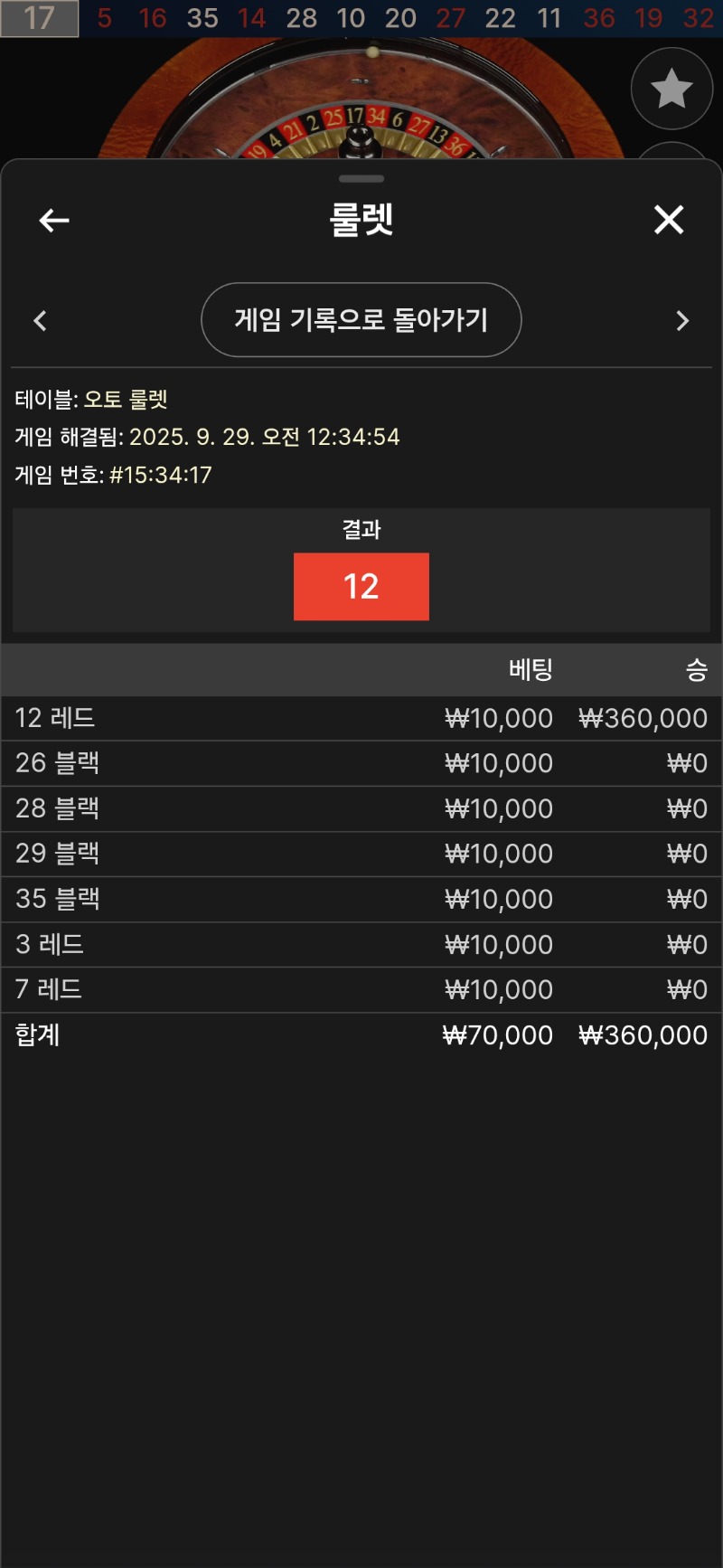Viewport: 723px width, 1568px height.
Task: Close the 룰렛 panel
Action: pyautogui.click(x=669, y=220)
